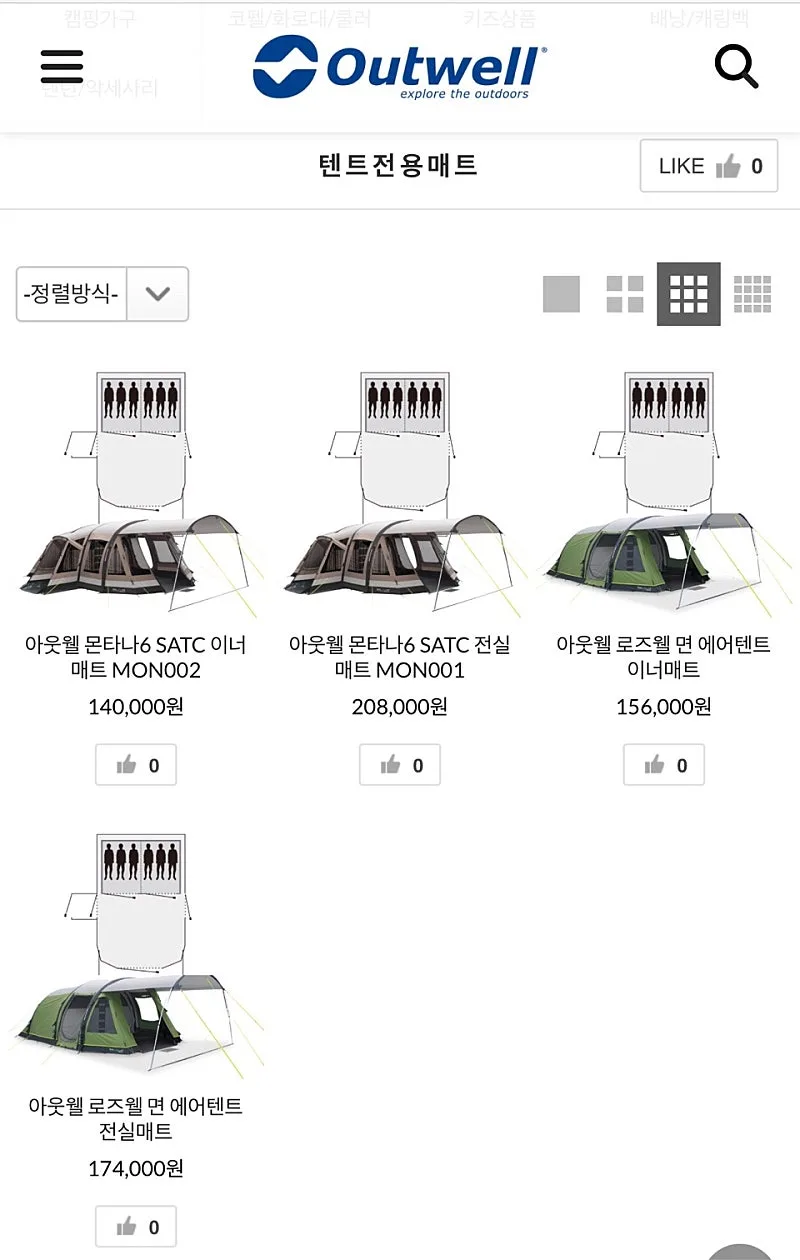
Task: Tap the Outwell logo to go home
Action: [x=400, y=67]
